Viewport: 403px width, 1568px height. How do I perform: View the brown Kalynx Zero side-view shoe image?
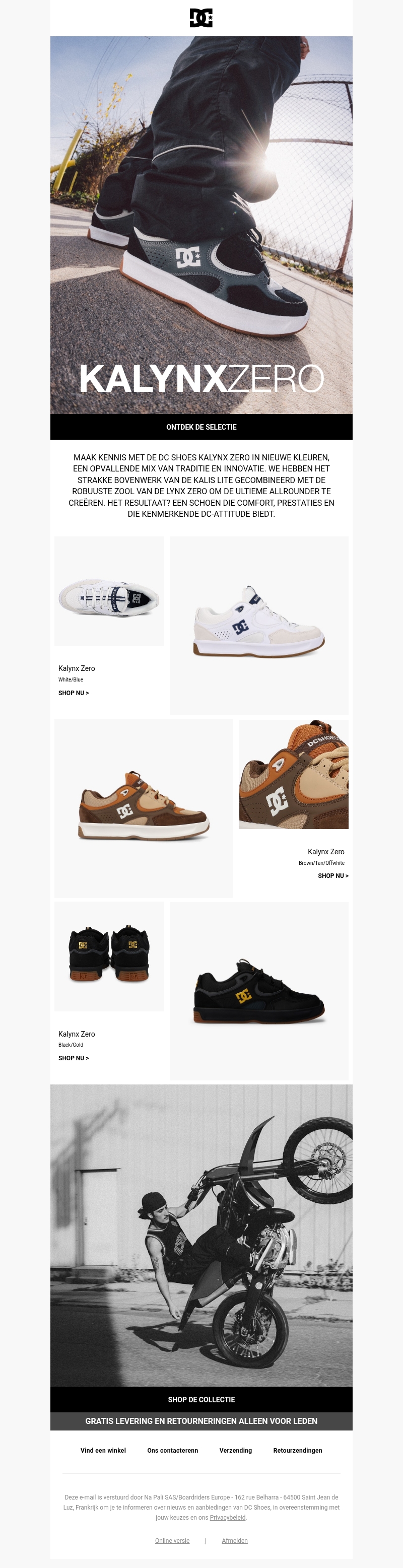coord(144,808)
